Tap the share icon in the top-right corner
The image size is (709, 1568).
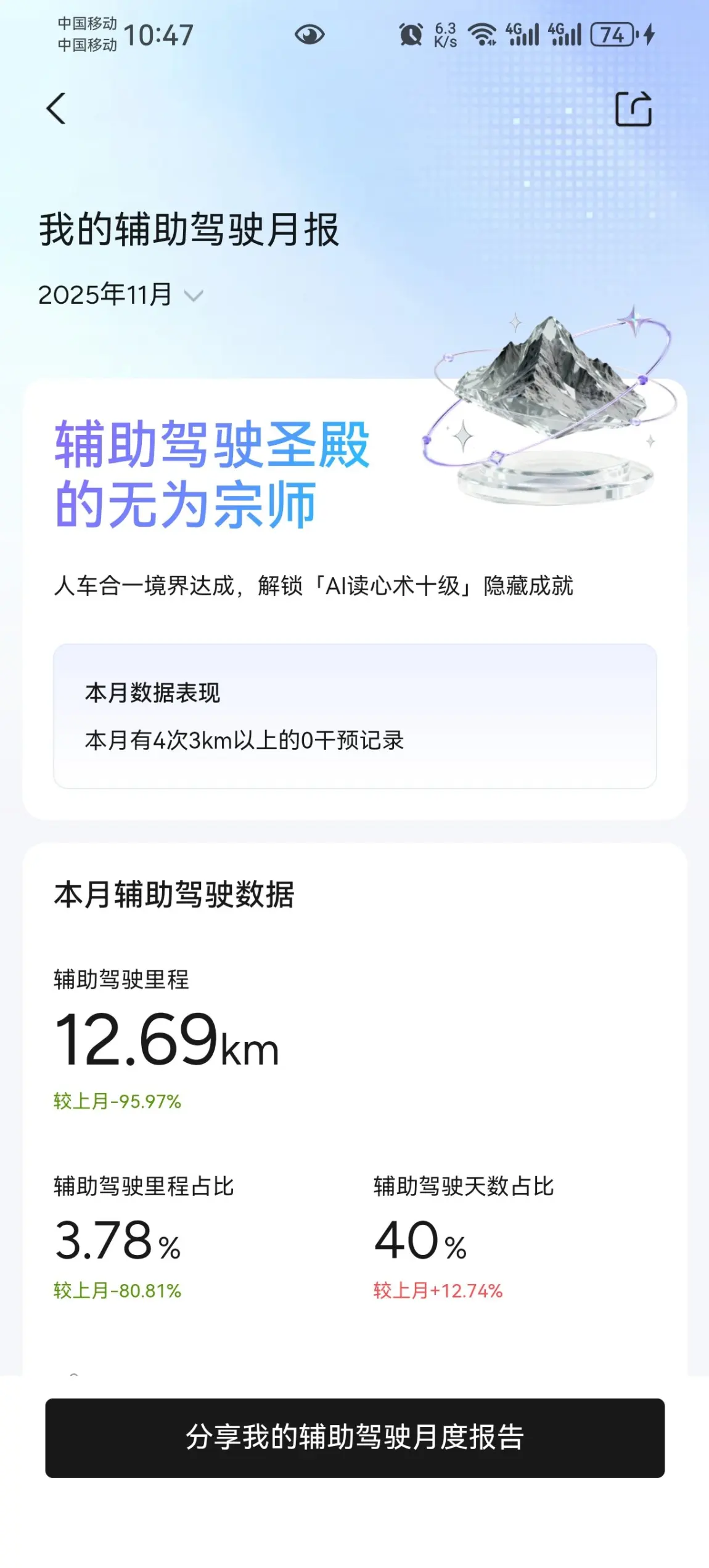(x=633, y=109)
